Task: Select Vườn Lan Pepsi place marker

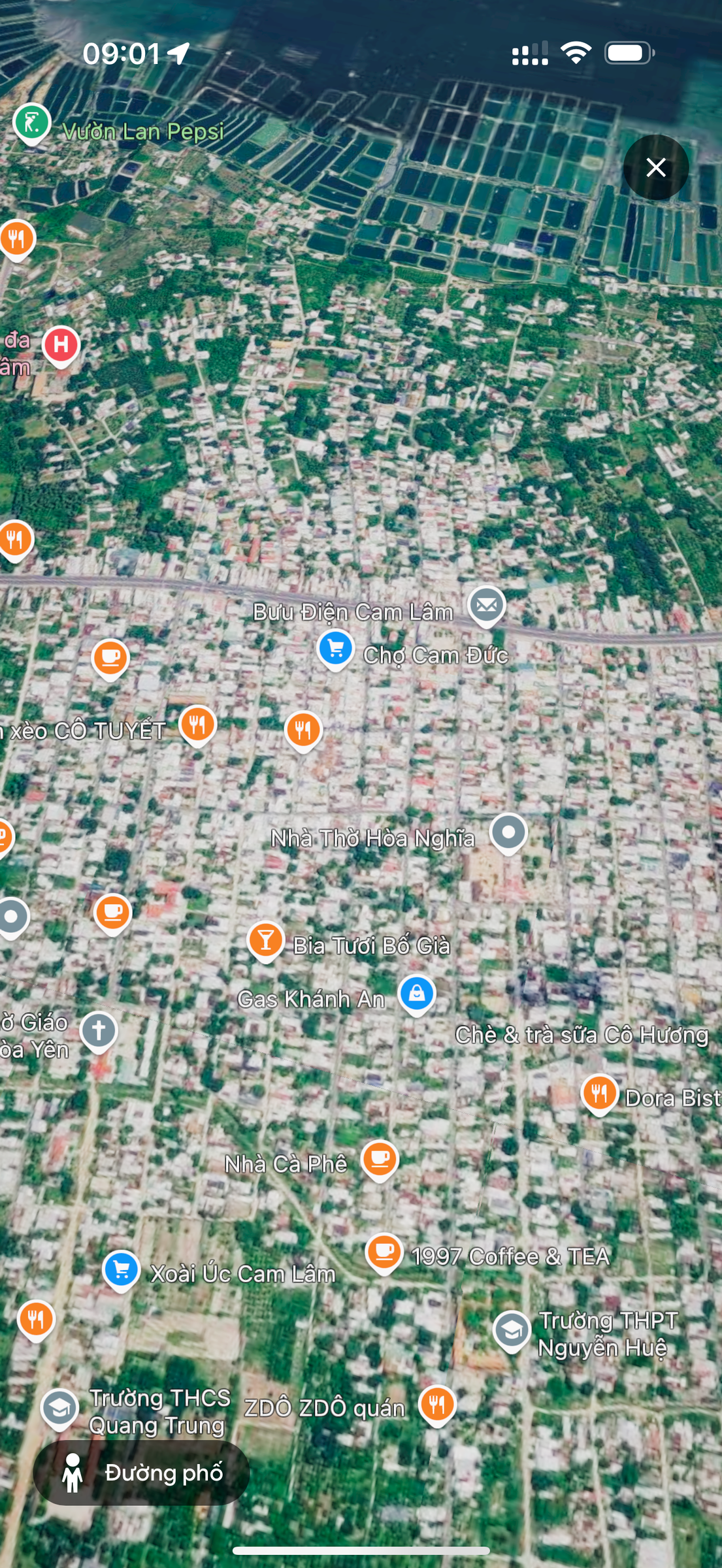Action: (32, 123)
